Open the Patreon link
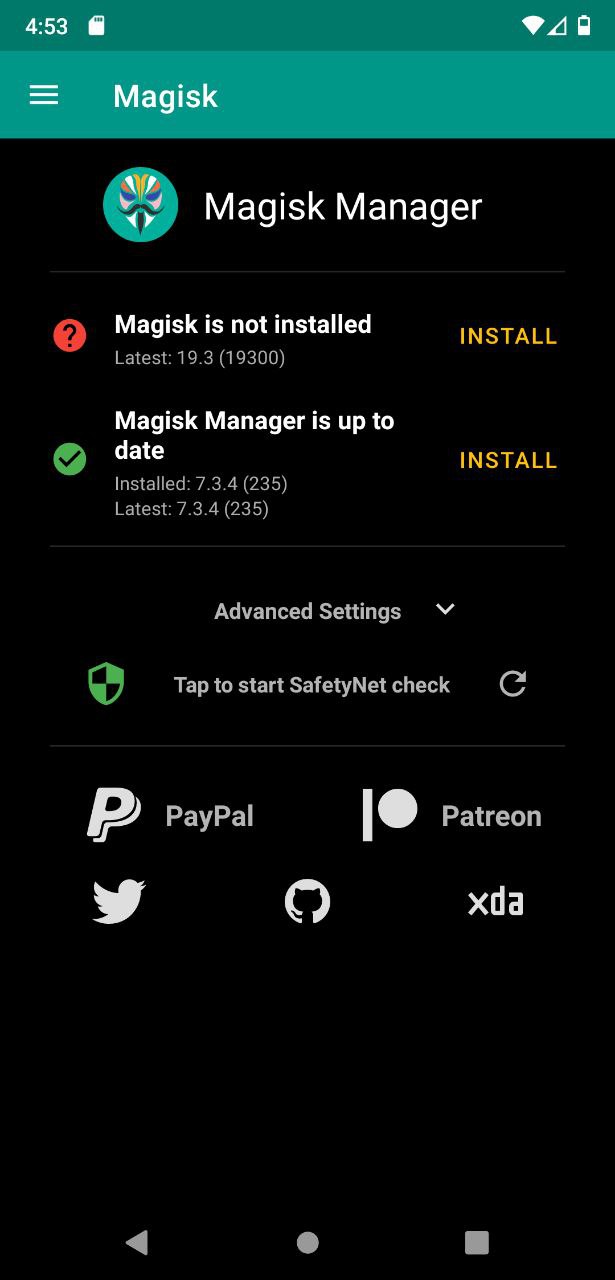This screenshot has height=1280, width=615. tap(451, 816)
